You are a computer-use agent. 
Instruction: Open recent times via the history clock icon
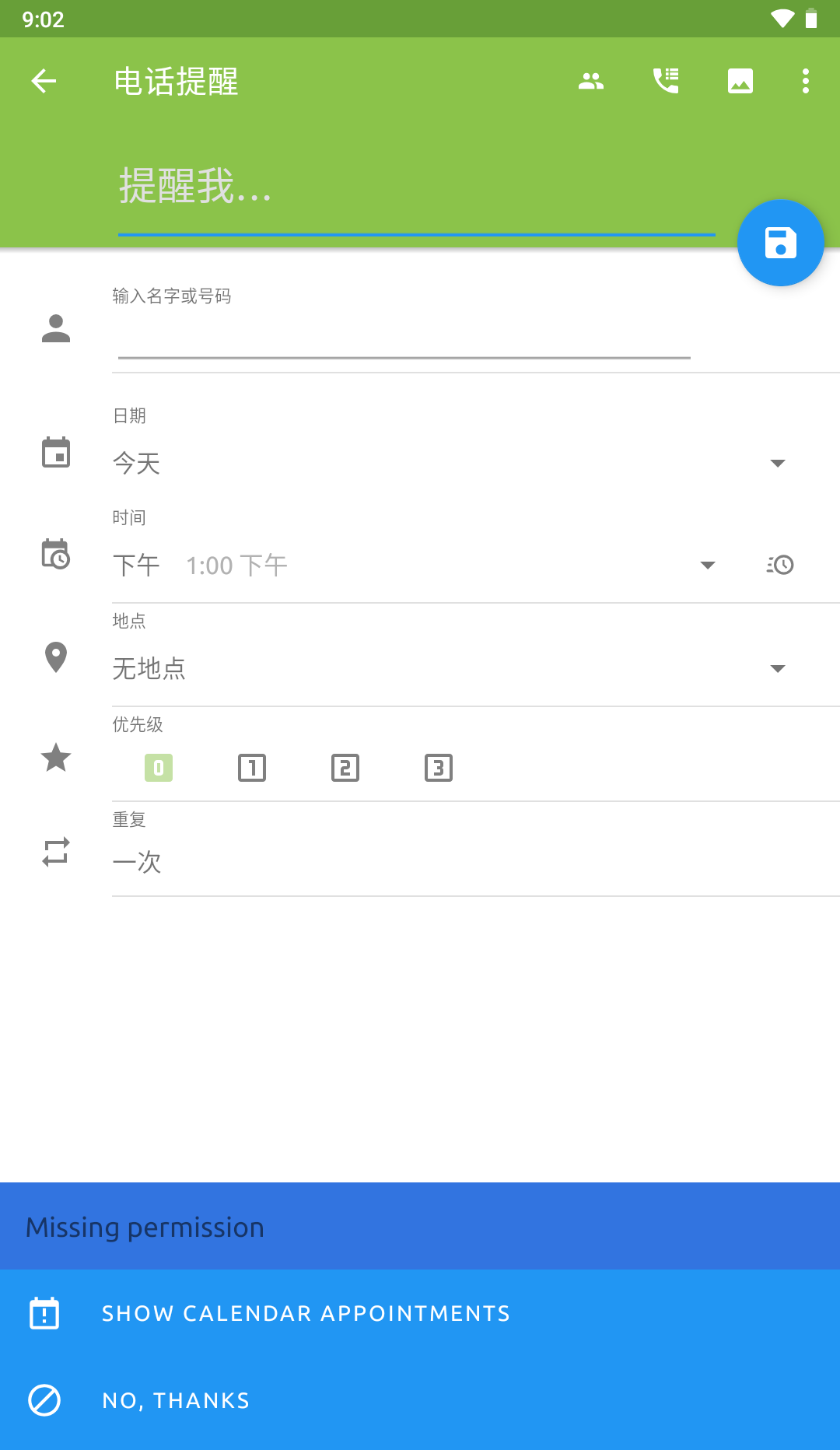pyautogui.click(x=780, y=565)
